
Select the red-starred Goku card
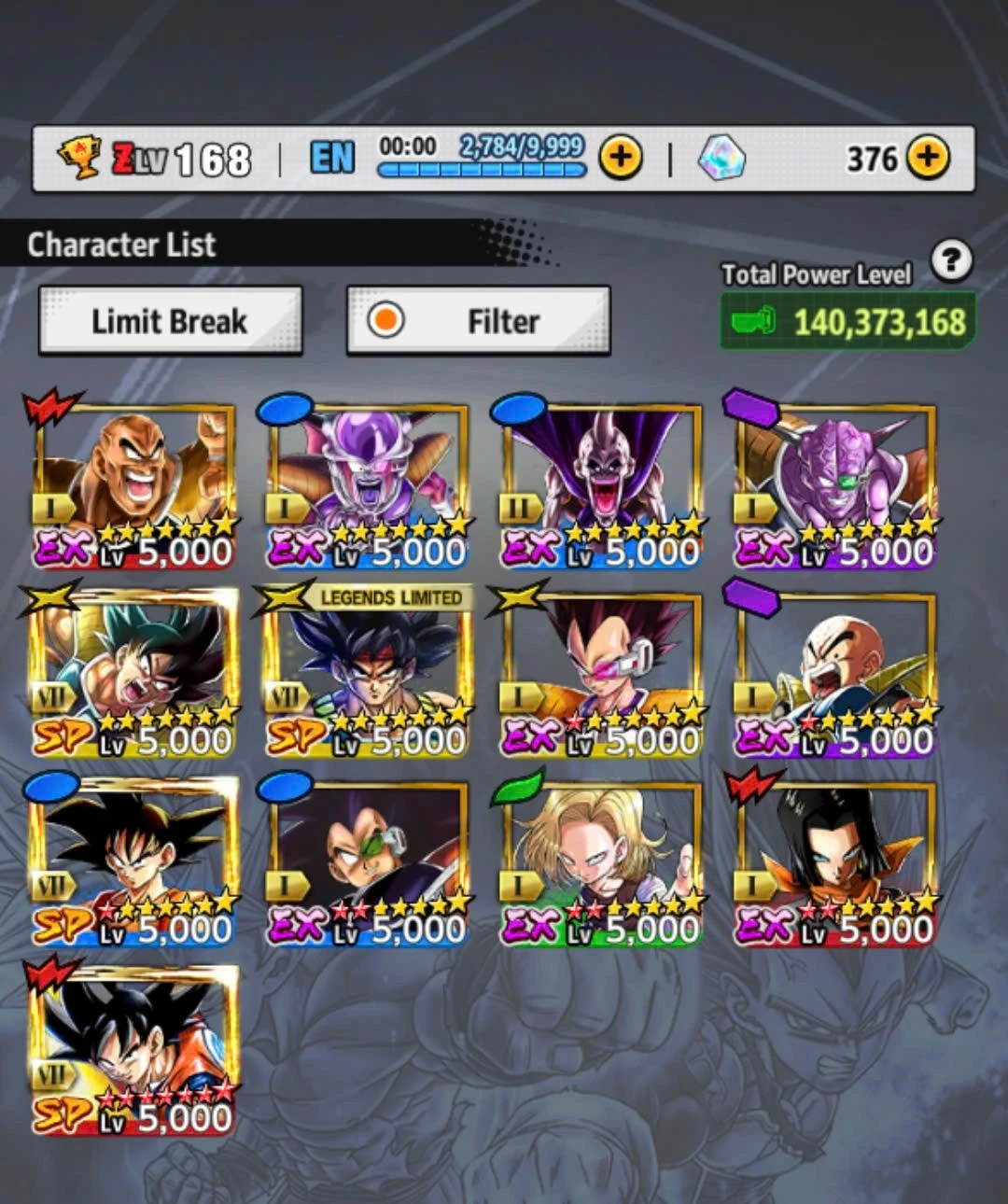(x=133, y=1051)
